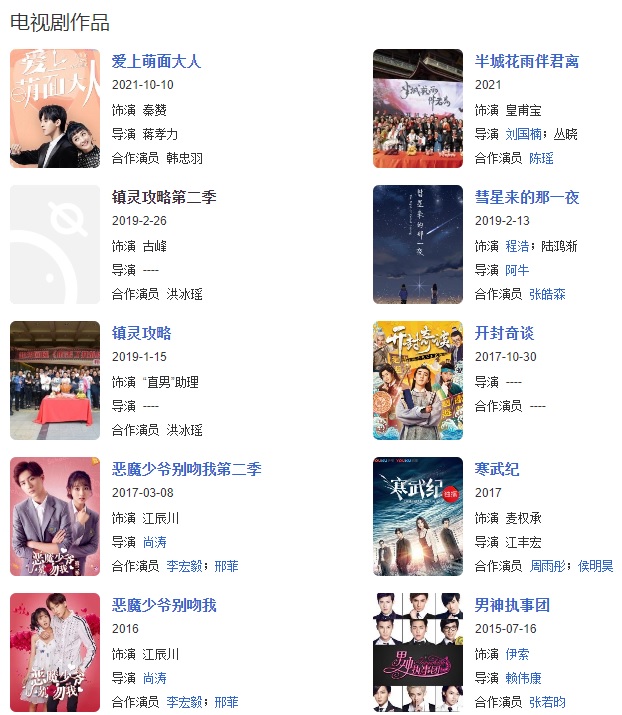Viewport: 622px width, 715px height.
Task: Tap the role name 伊索
Action: click(517, 654)
